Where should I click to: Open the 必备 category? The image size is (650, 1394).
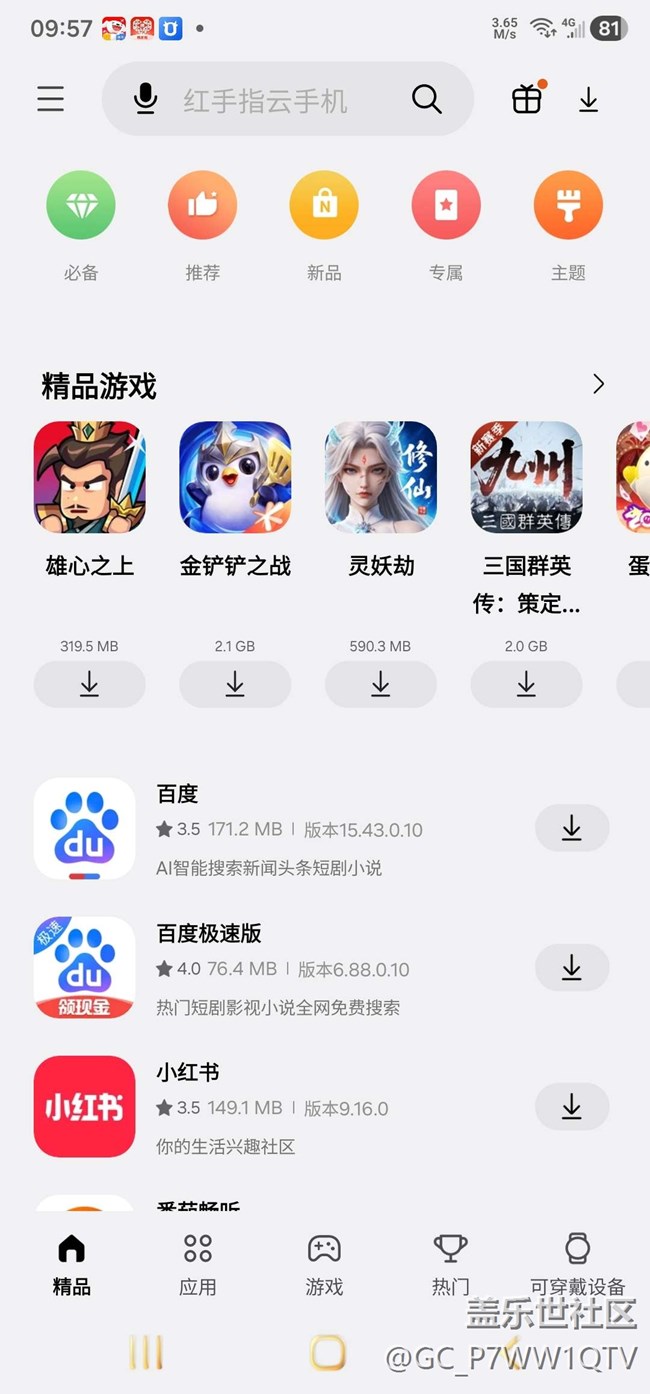[81, 206]
